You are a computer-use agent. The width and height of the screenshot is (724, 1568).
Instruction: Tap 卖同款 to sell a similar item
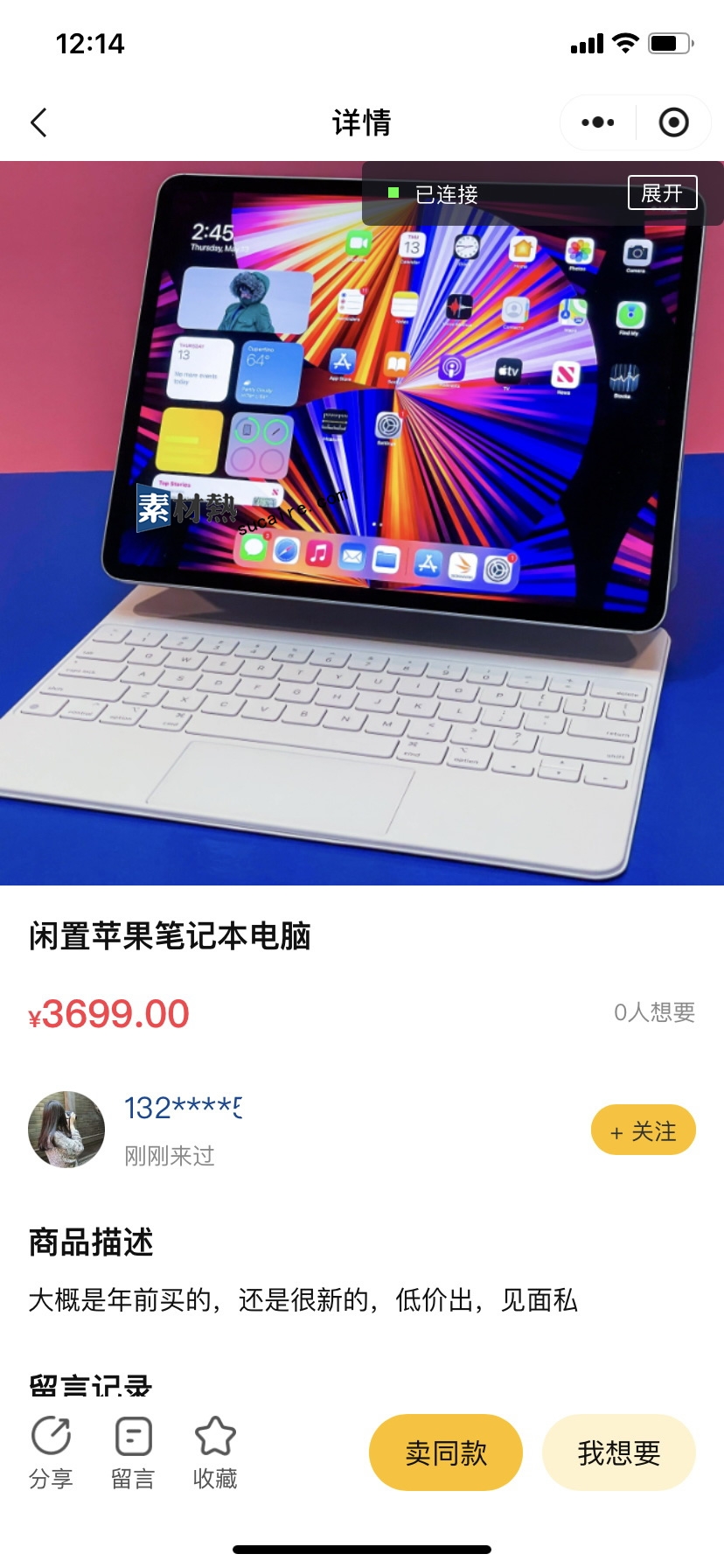point(446,1452)
